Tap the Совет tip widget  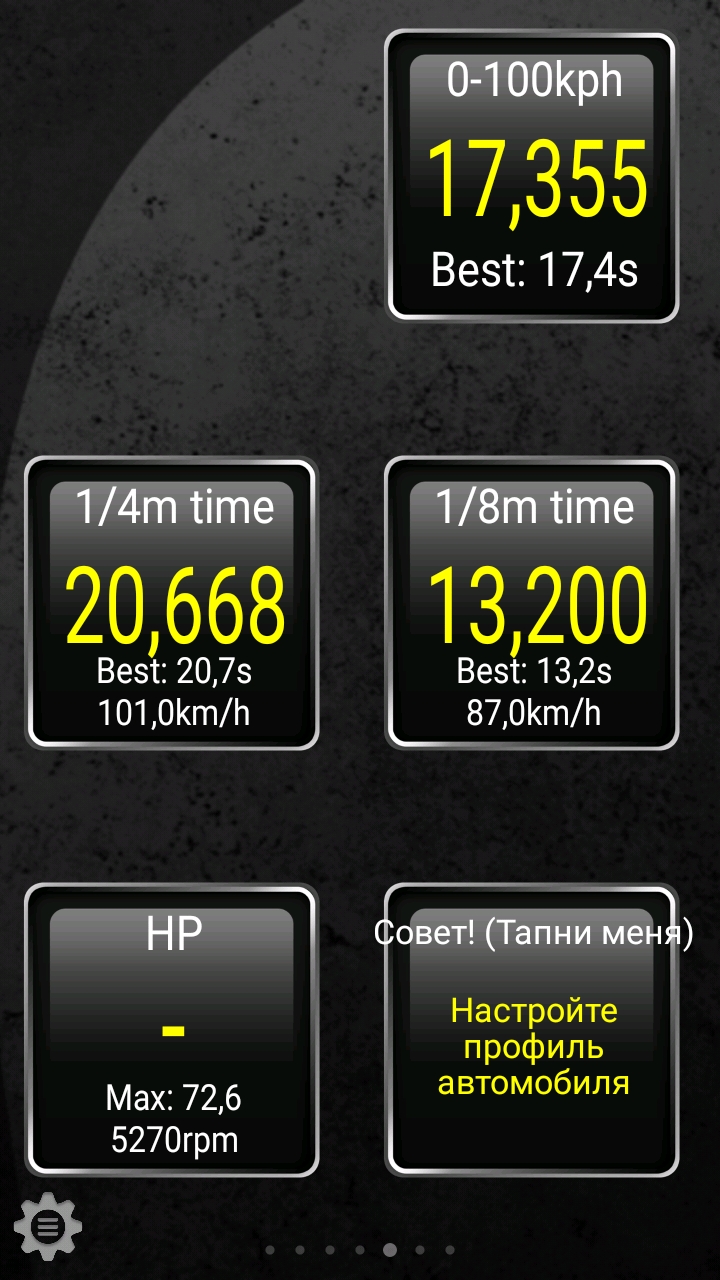[532, 1030]
